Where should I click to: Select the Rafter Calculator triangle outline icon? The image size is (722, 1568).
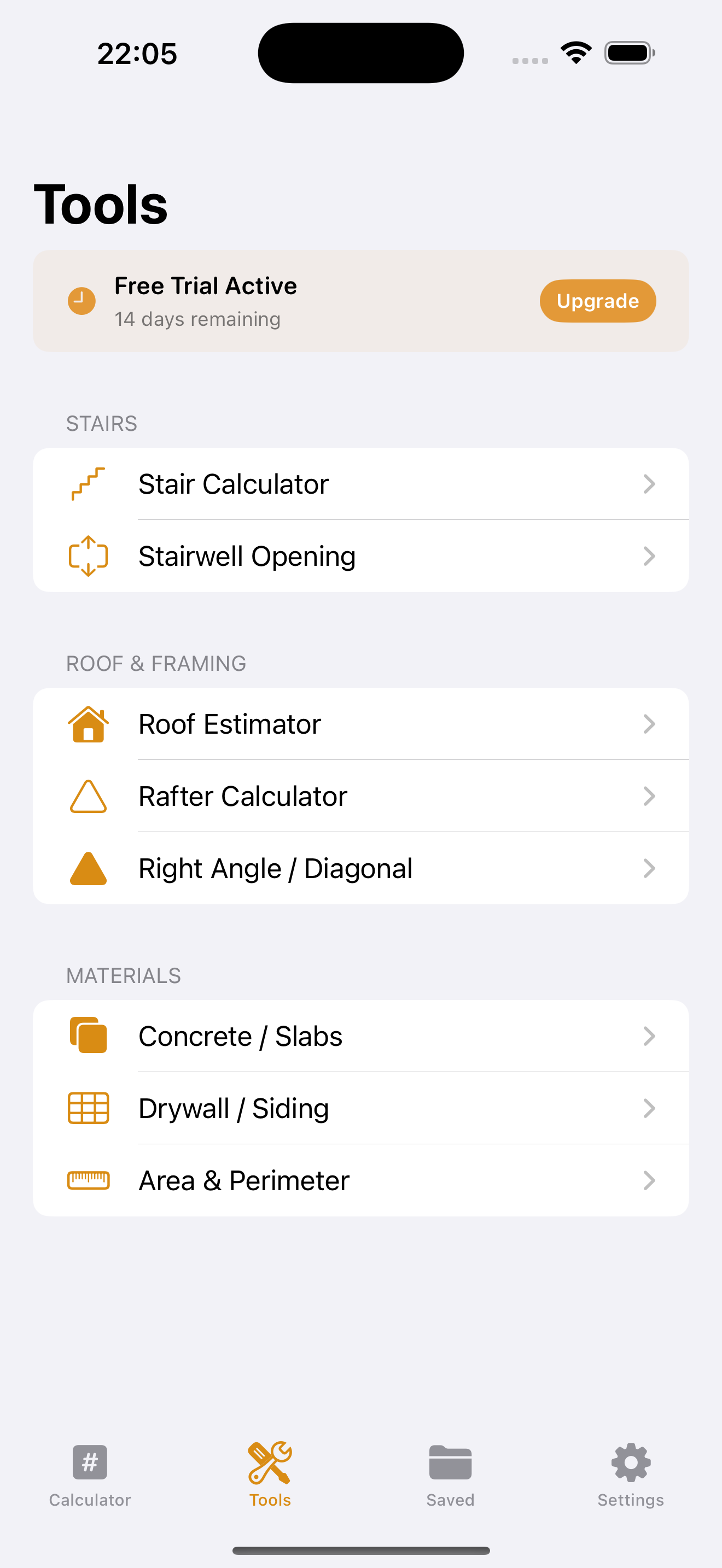coord(89,796)
